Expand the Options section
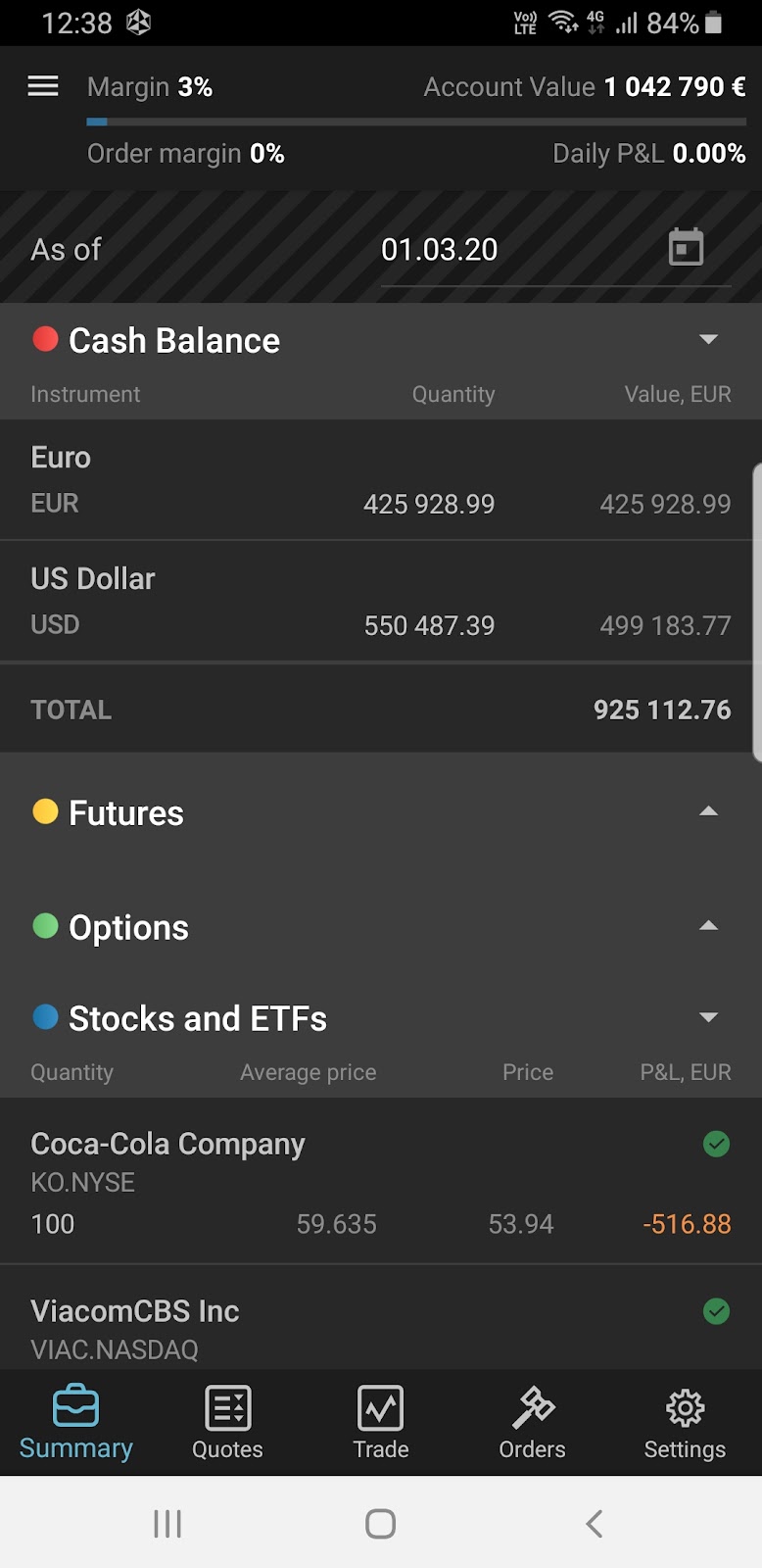This screenshot has height=1568, width=762. [708, 926]
